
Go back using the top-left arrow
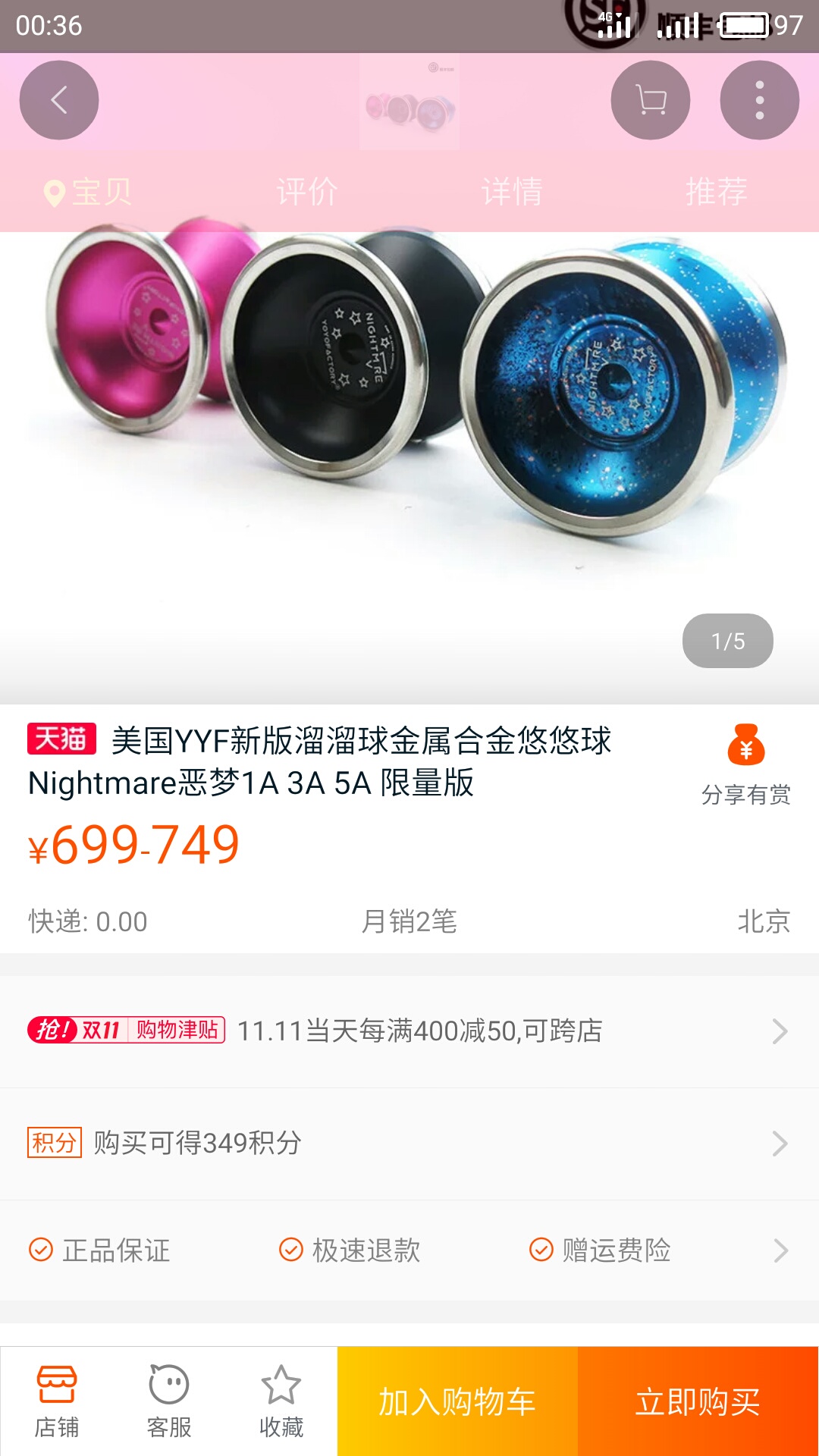tap(59, 100)
